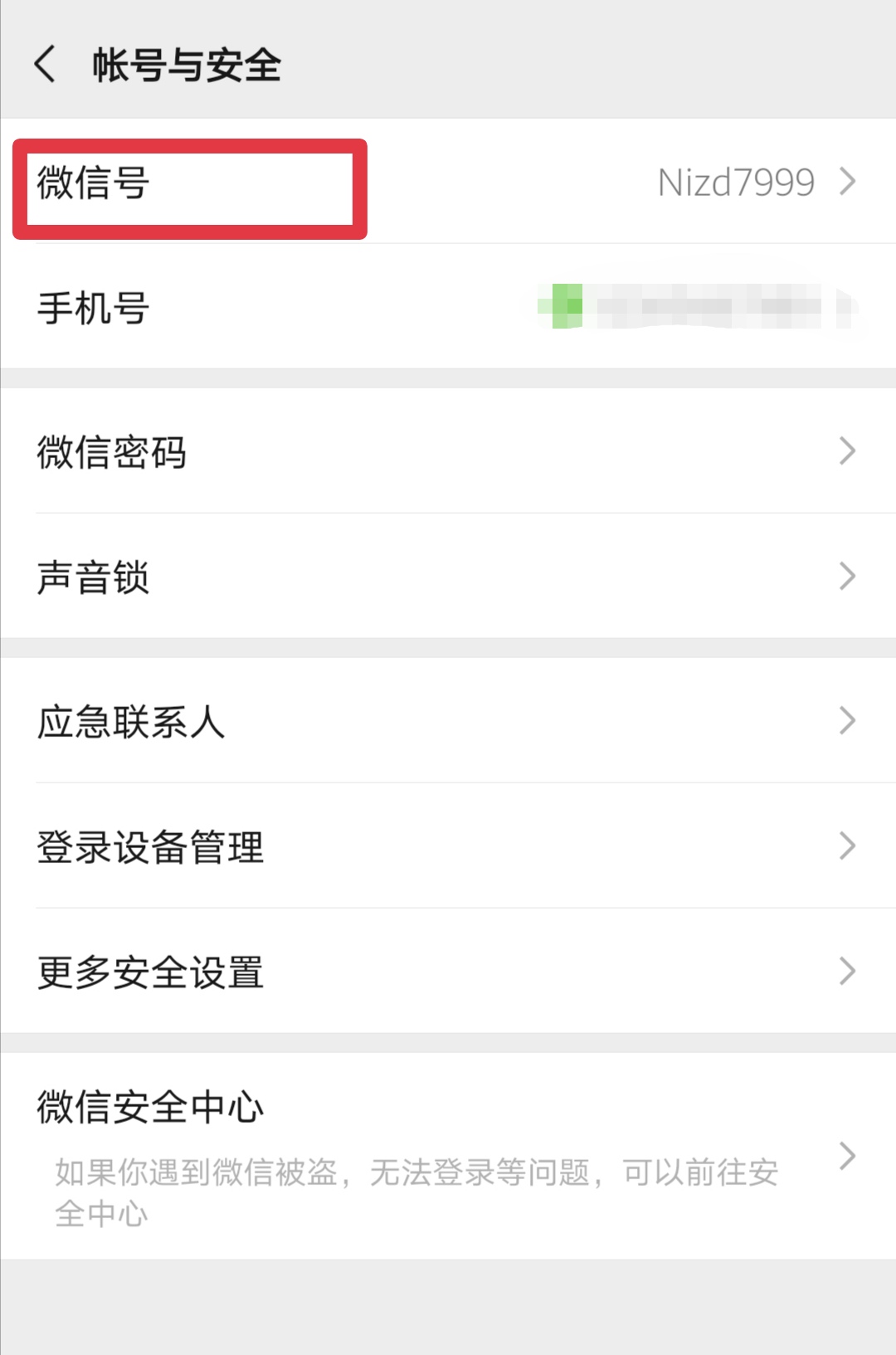Tap the chevron on the 微信密码 row
The width and height of the screenshot is (896, 1355).
[x=848, y=451]
